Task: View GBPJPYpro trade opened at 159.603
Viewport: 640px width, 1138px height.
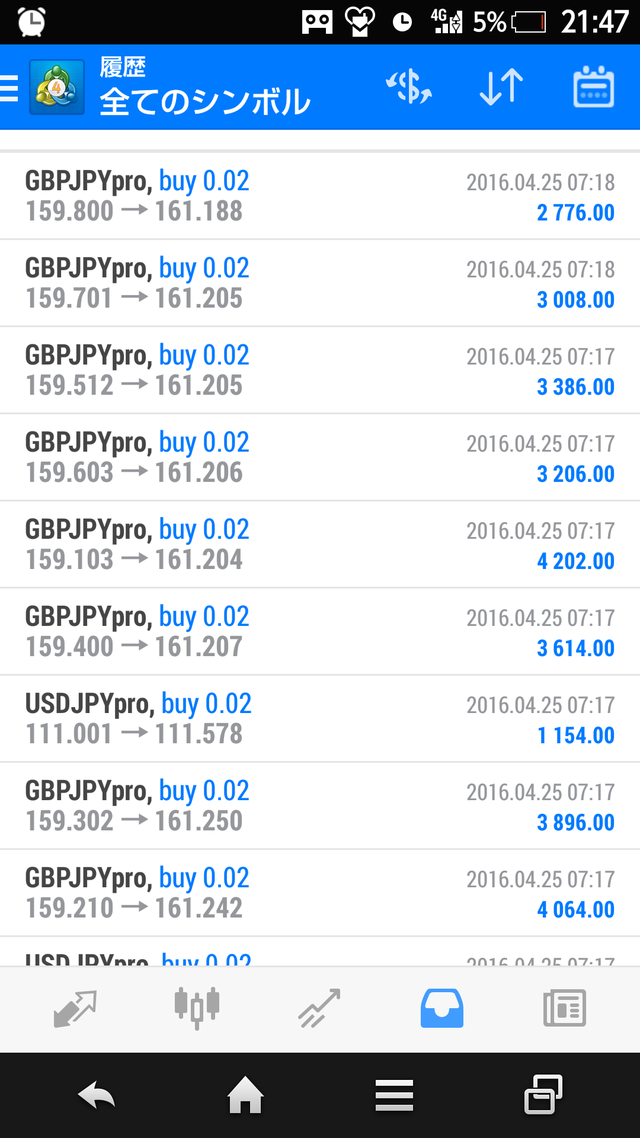Action: (x=320, y=457)
